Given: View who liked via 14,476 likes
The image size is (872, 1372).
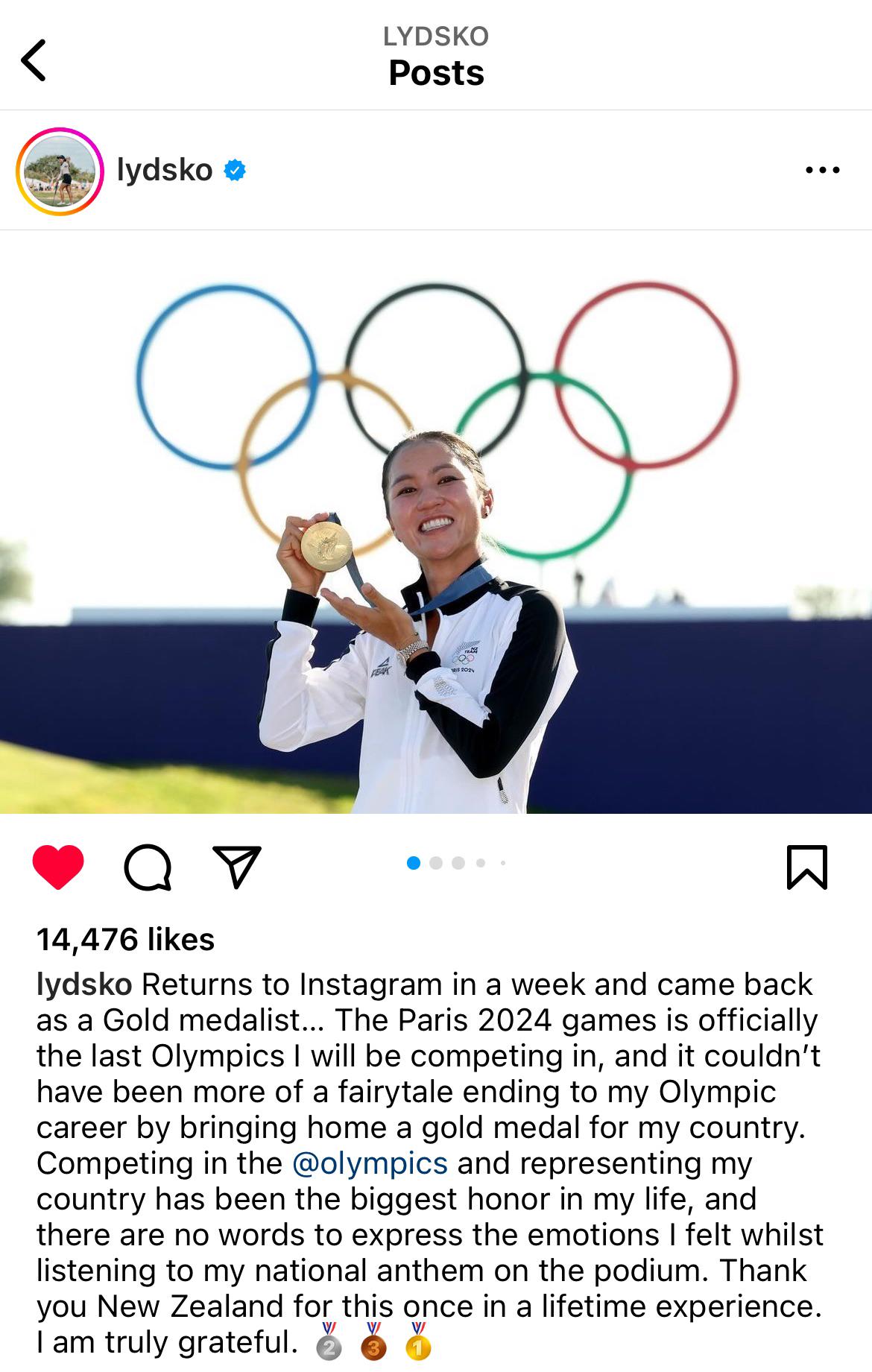Looking at the screenshot, I should tap(125, 940).
